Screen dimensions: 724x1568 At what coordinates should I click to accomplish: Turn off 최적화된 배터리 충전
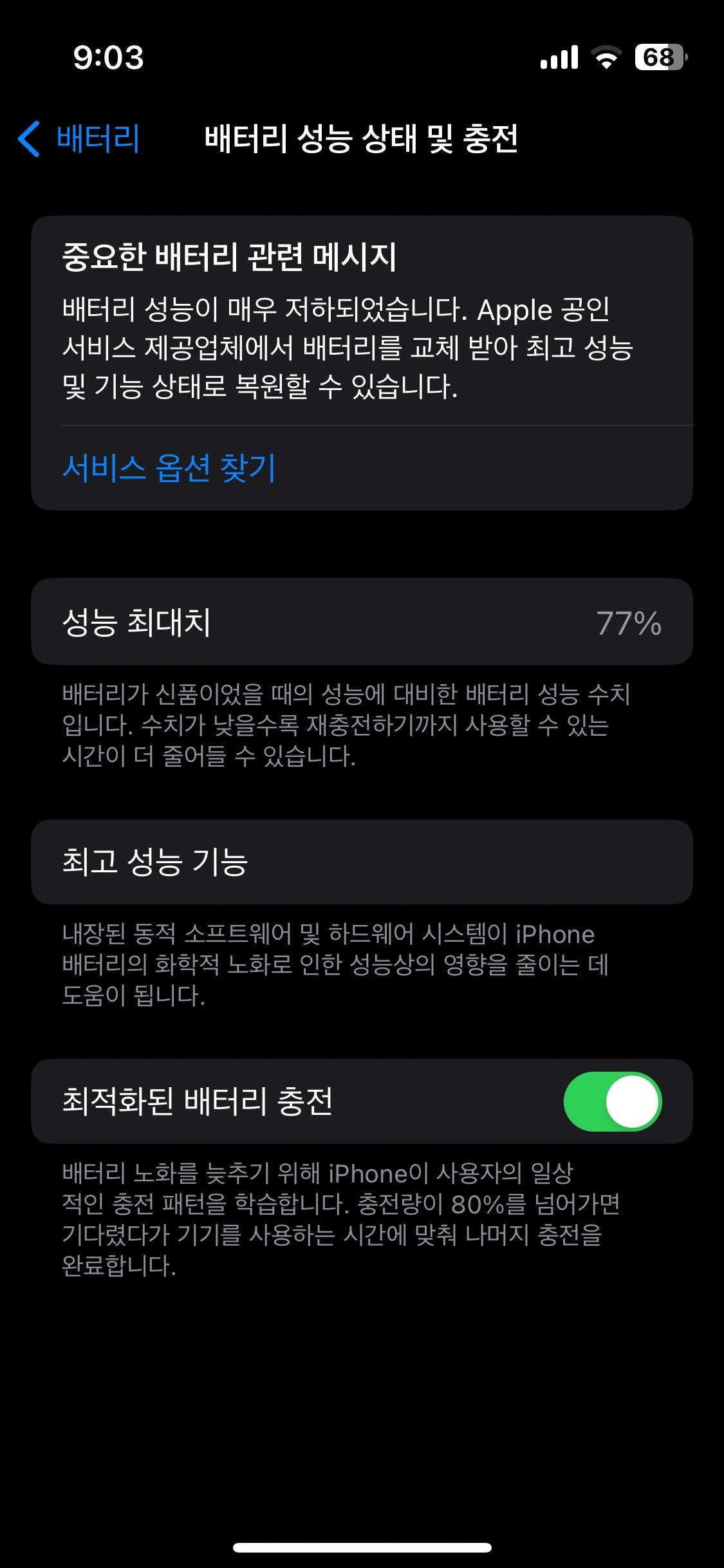tap(612, 1101)
